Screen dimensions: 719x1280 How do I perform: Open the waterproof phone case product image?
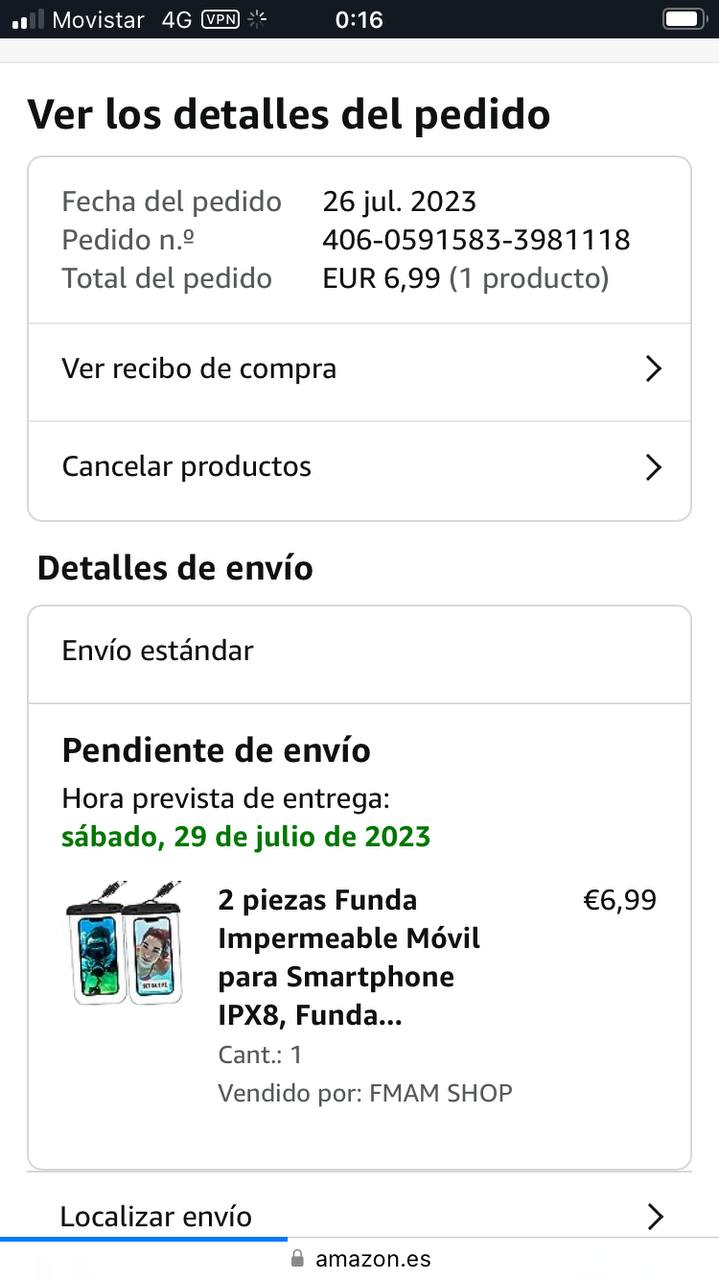click(x=125, y=944)
